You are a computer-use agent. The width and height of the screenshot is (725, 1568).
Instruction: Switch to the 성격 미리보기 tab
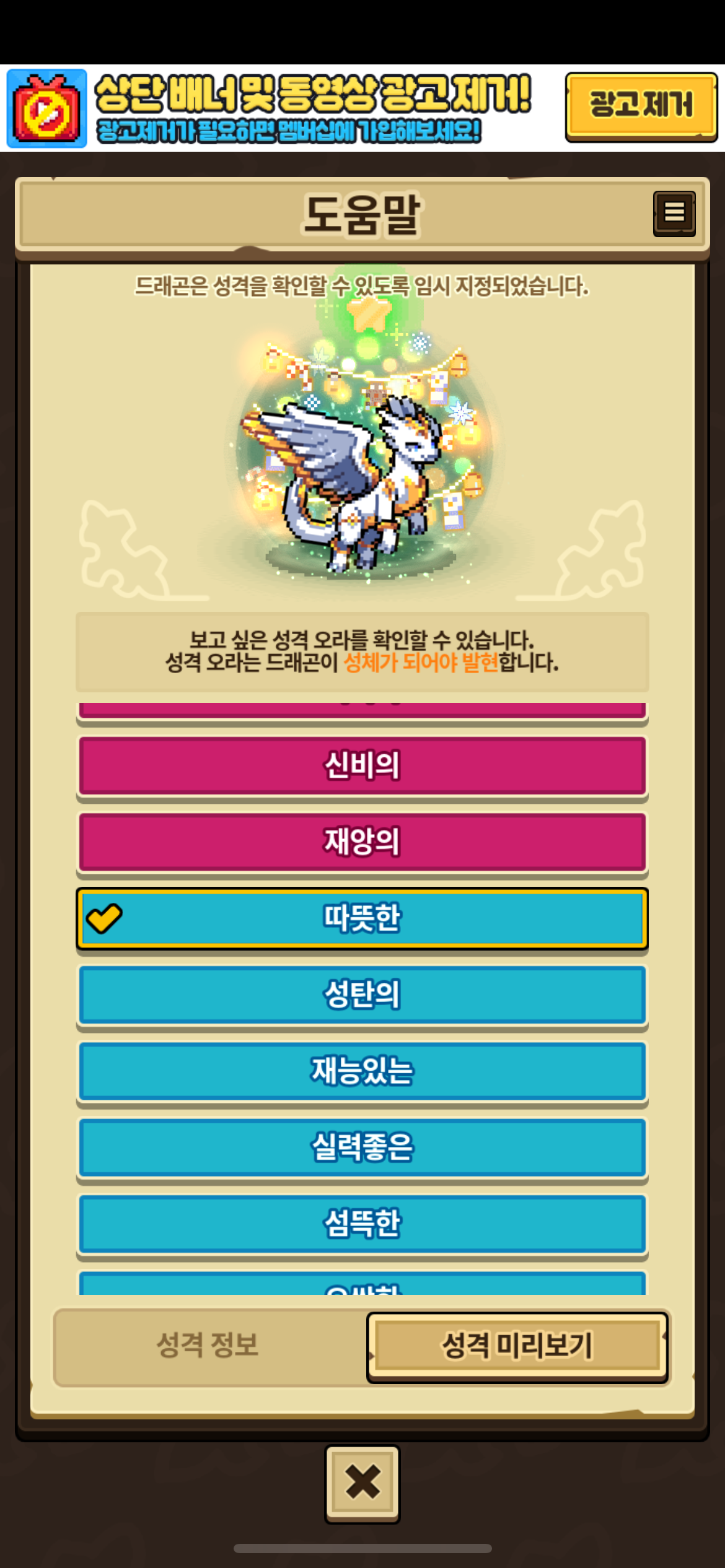[x=517, y=1346]
